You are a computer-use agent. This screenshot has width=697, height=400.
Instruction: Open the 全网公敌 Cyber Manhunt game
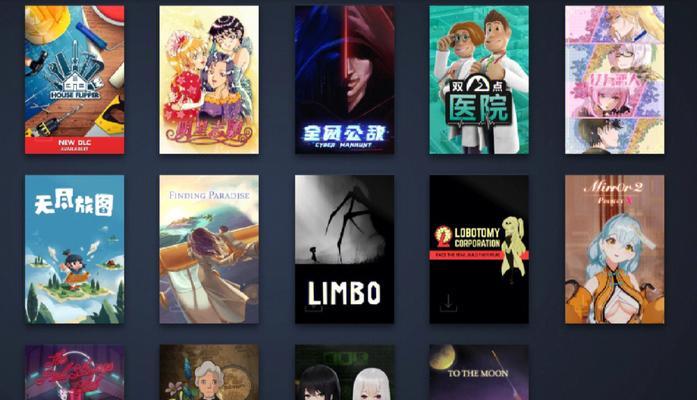344,79
